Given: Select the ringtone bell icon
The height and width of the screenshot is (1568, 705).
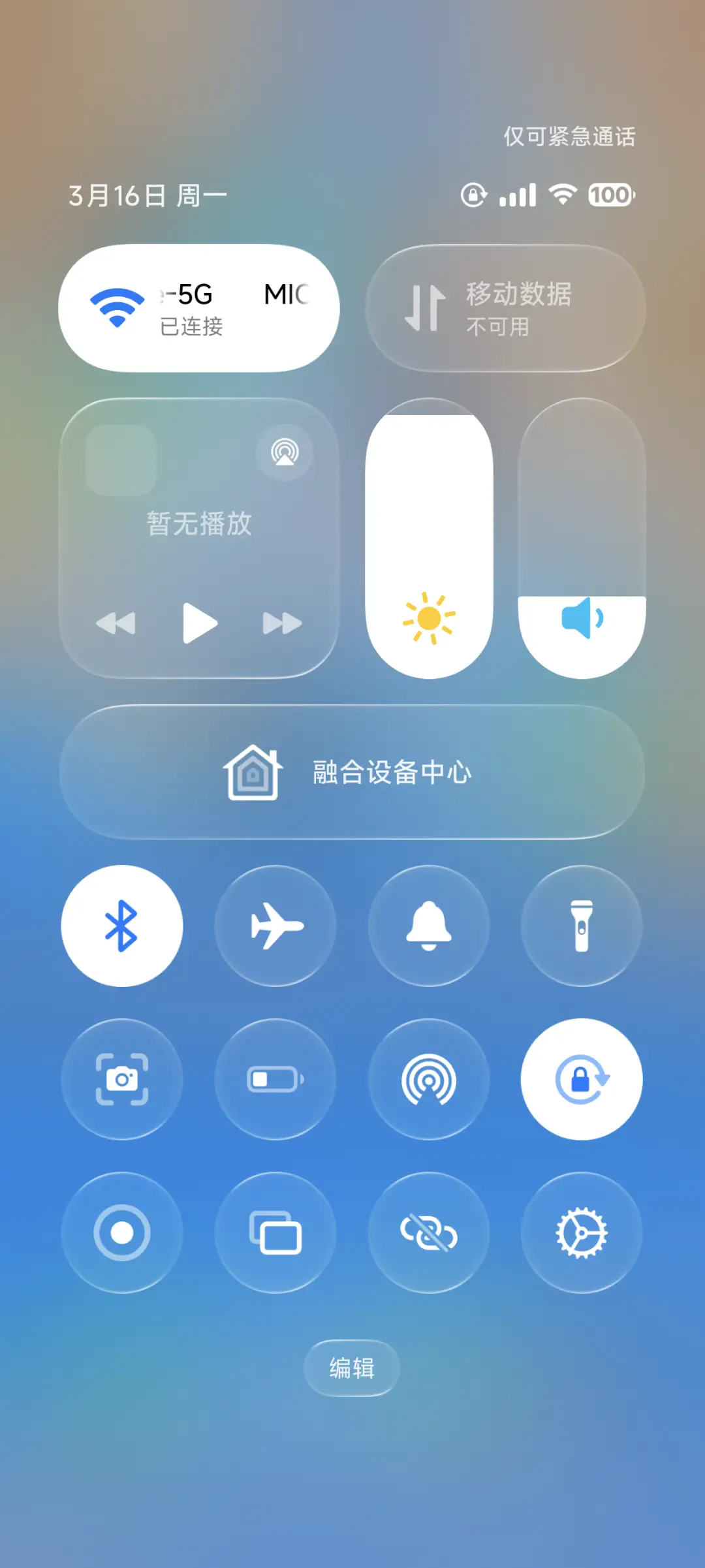Looking at the screenshot, I should pos(429,926).
